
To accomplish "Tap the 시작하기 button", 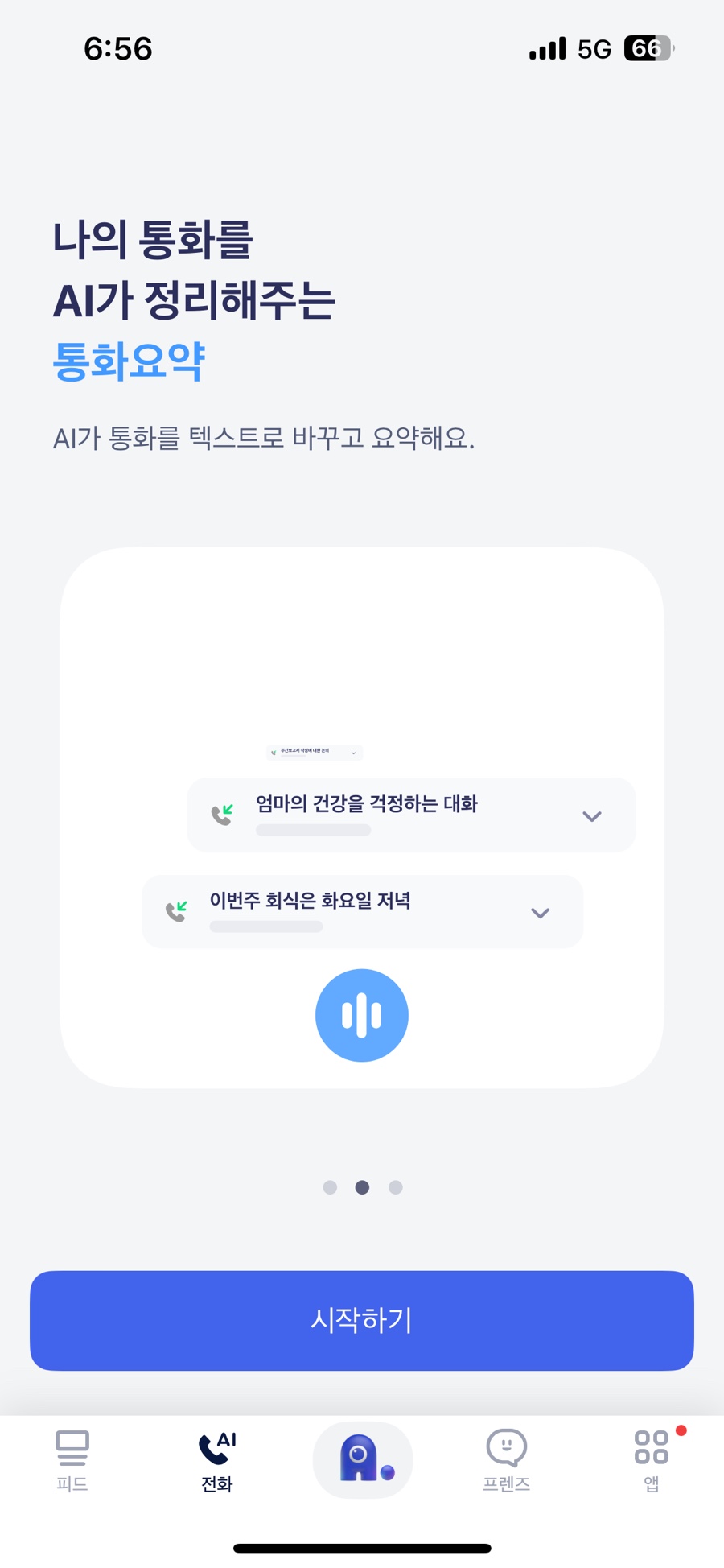I will [362, 1320].
